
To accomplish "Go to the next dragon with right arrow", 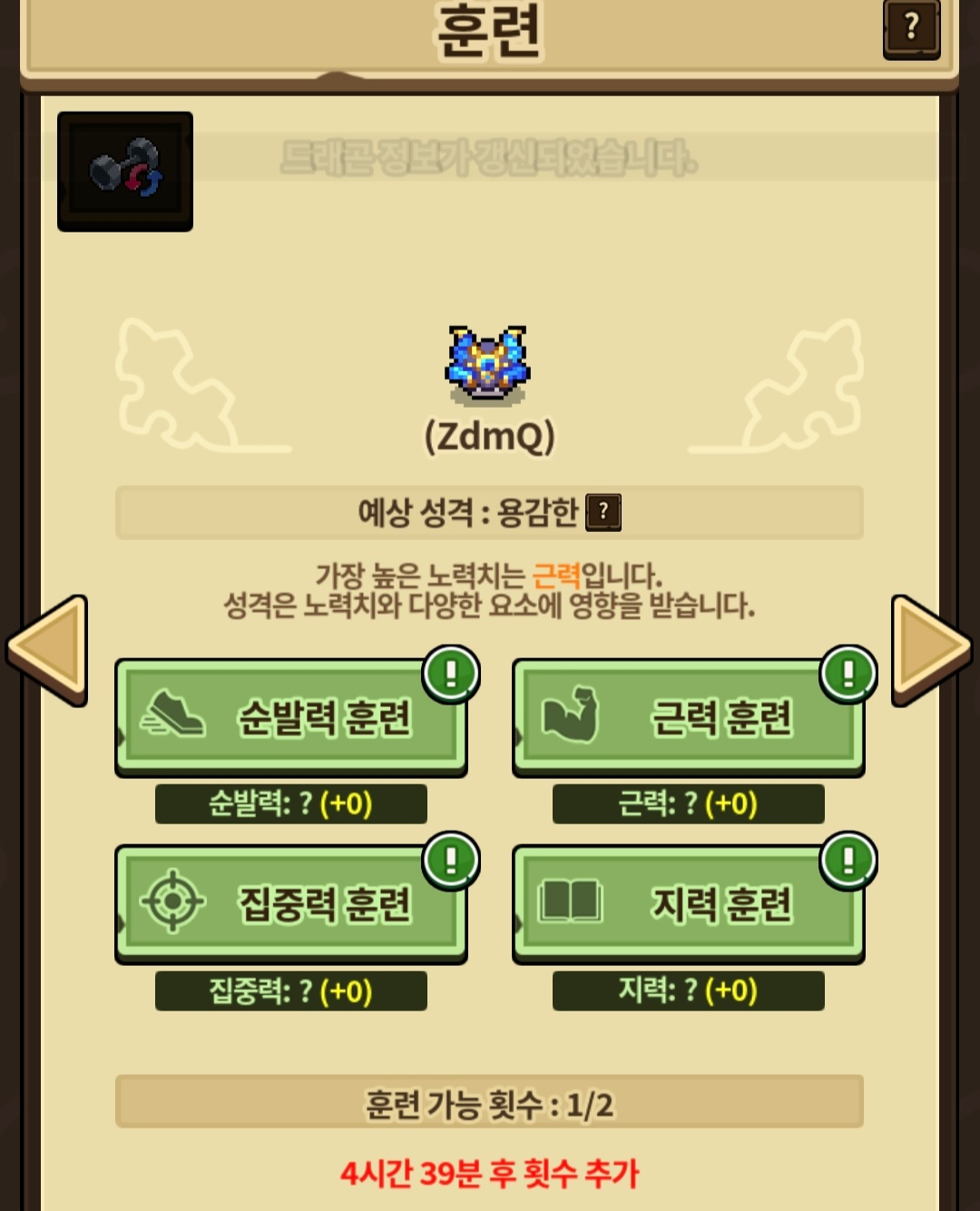I will coord(932,649).
